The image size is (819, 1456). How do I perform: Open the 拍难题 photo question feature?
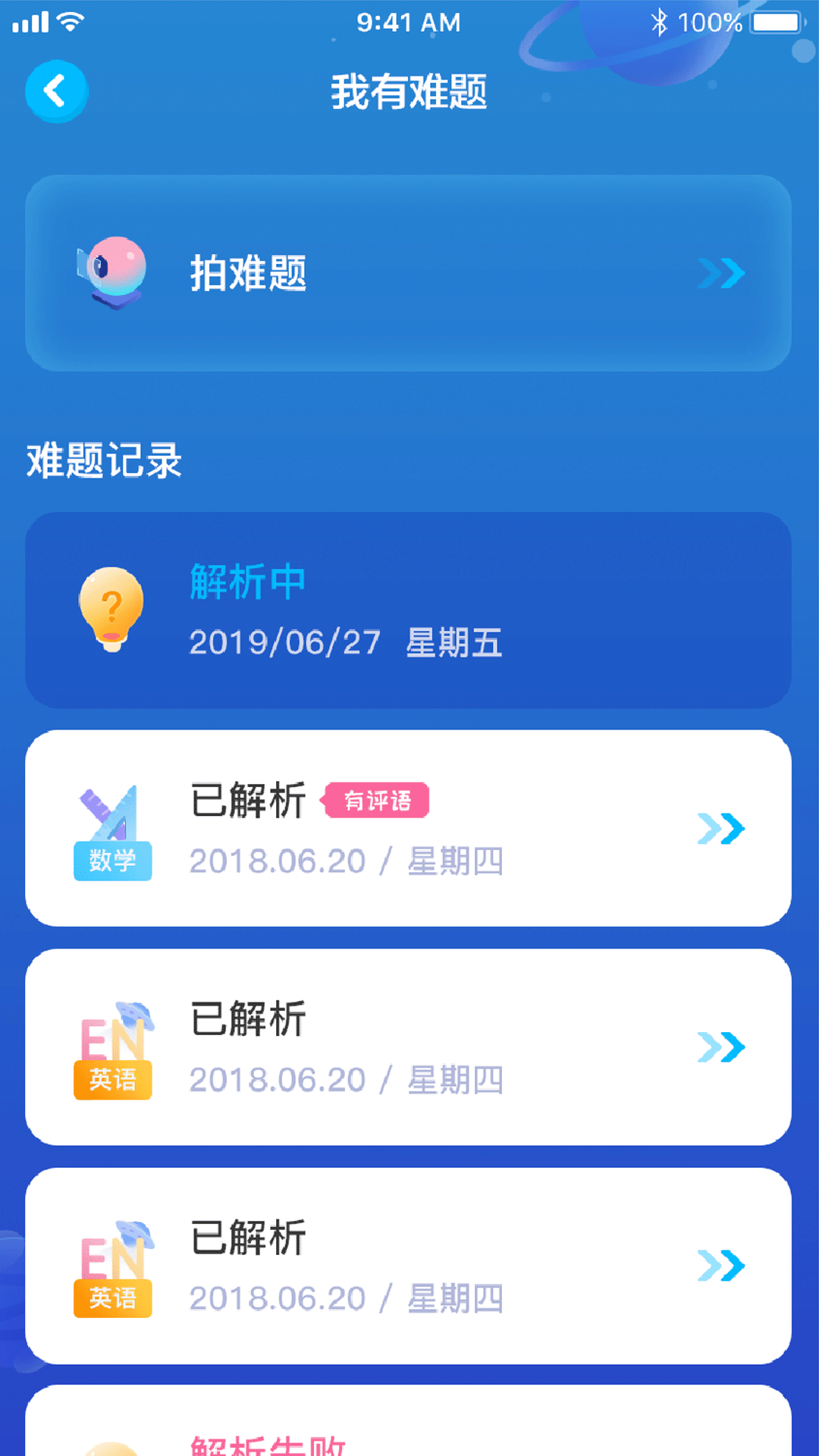click(x=409, y=273)
